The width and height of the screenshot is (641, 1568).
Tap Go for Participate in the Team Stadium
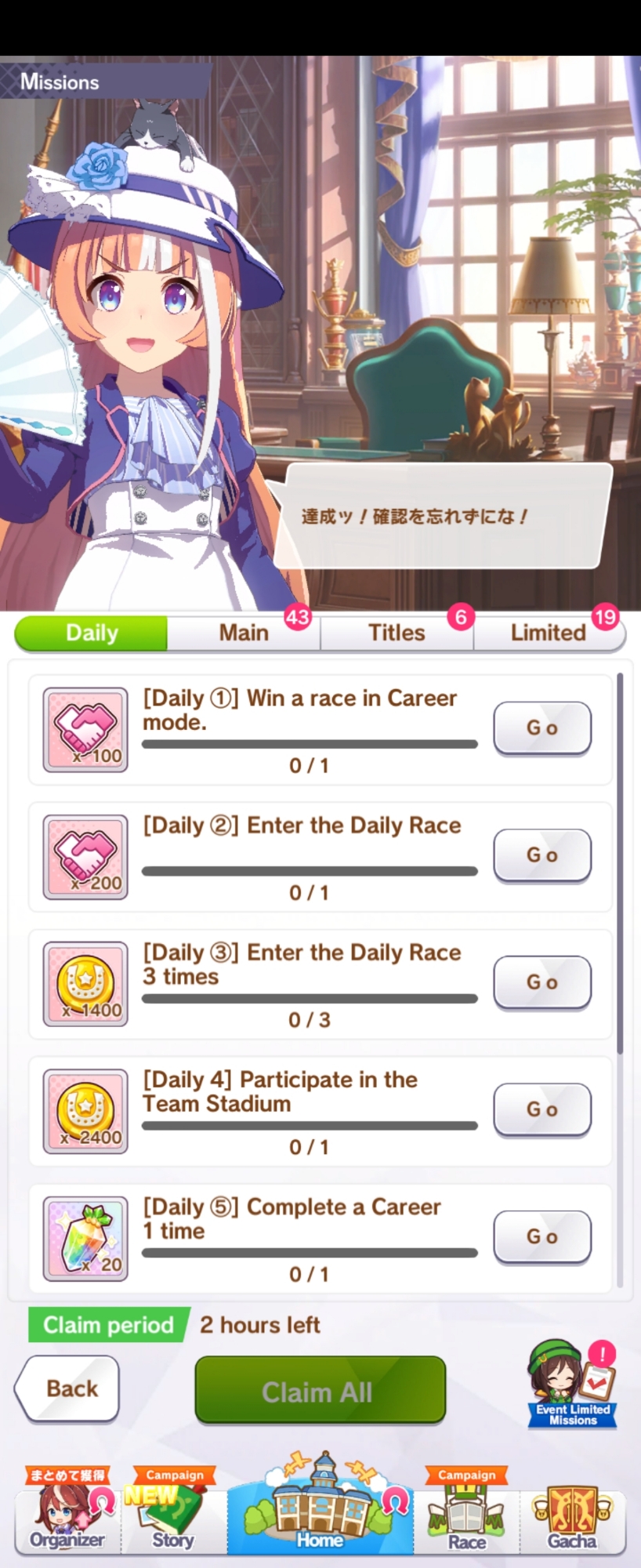541,1109
